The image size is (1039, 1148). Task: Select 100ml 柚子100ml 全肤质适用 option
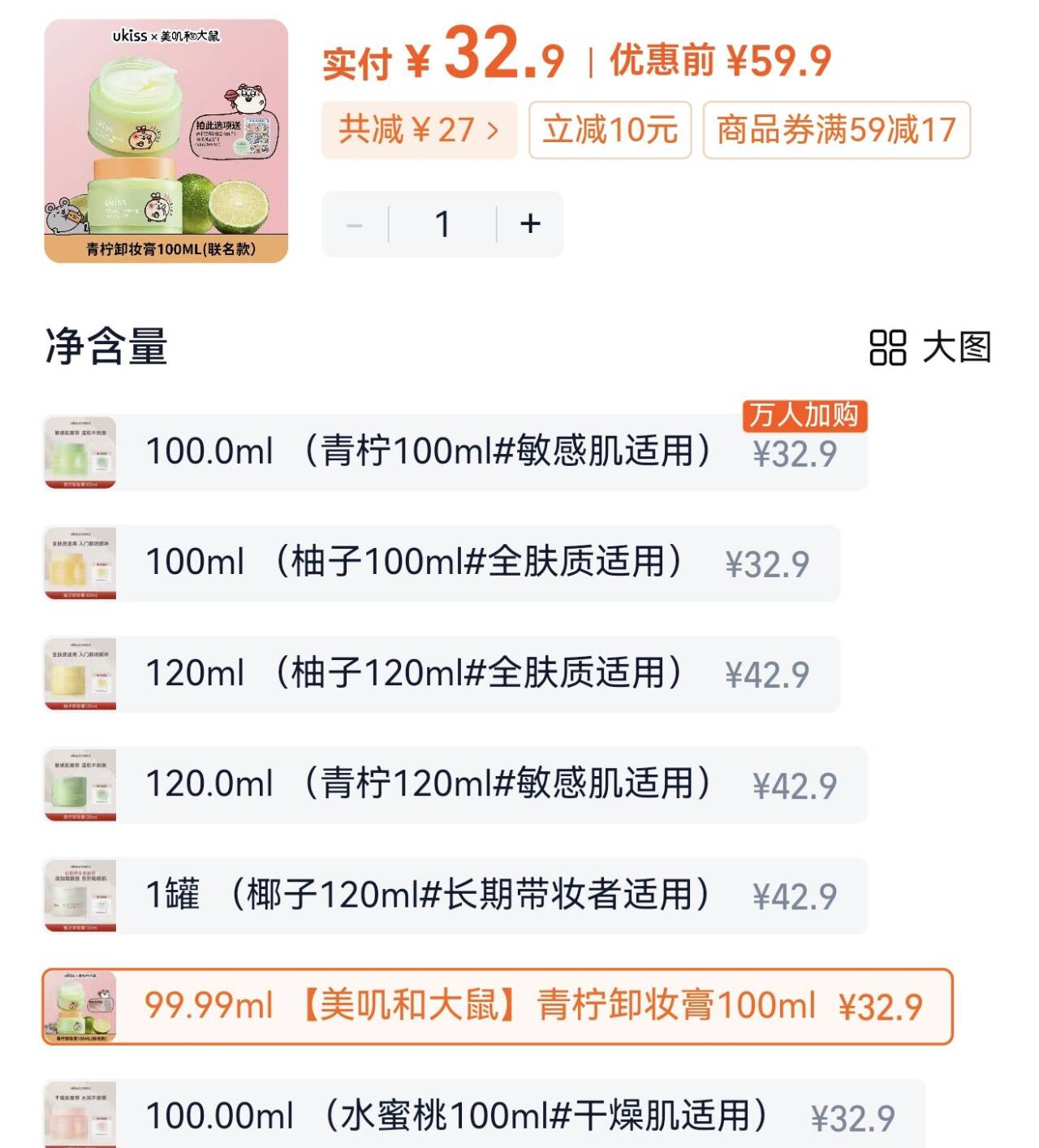pos(441,563)
